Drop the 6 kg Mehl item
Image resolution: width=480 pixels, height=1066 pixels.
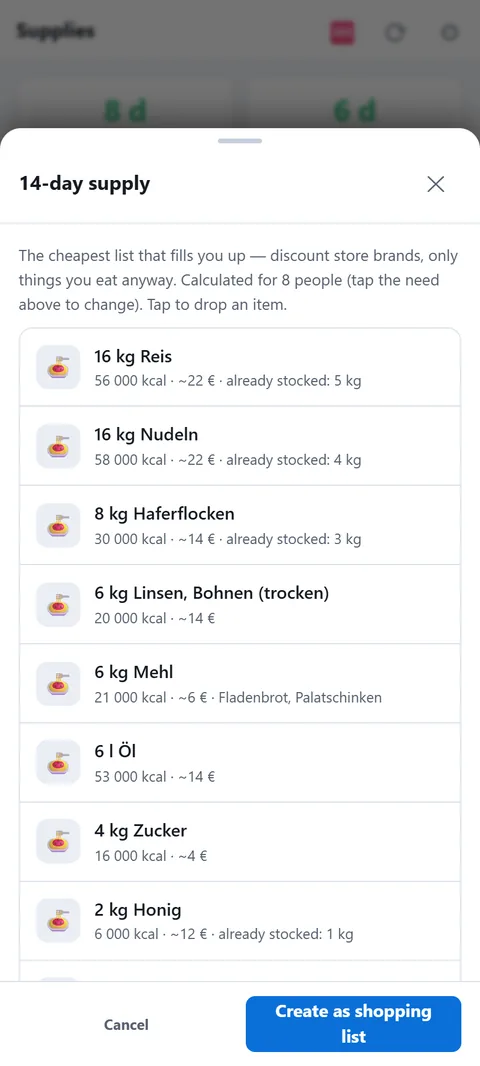pos(240,683)
